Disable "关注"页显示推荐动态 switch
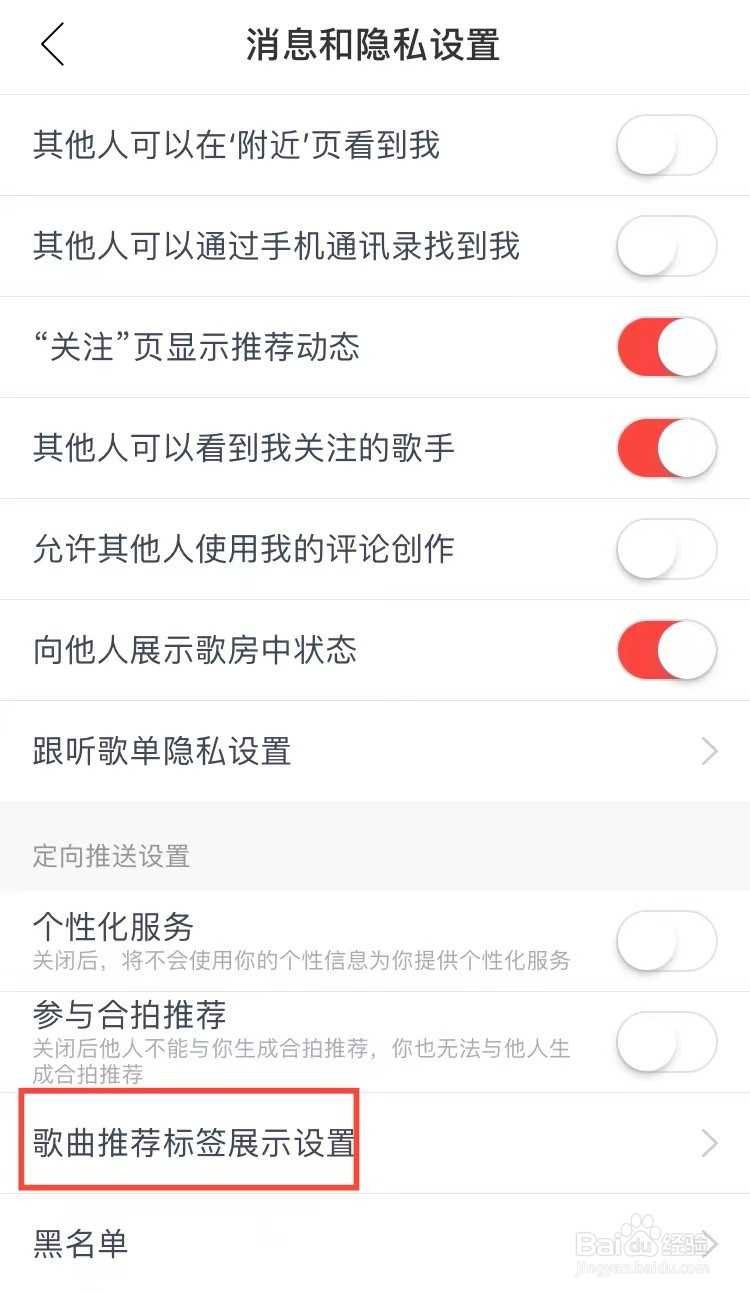The width and height of the screenshot is (750, 1294). pos(667,347)
